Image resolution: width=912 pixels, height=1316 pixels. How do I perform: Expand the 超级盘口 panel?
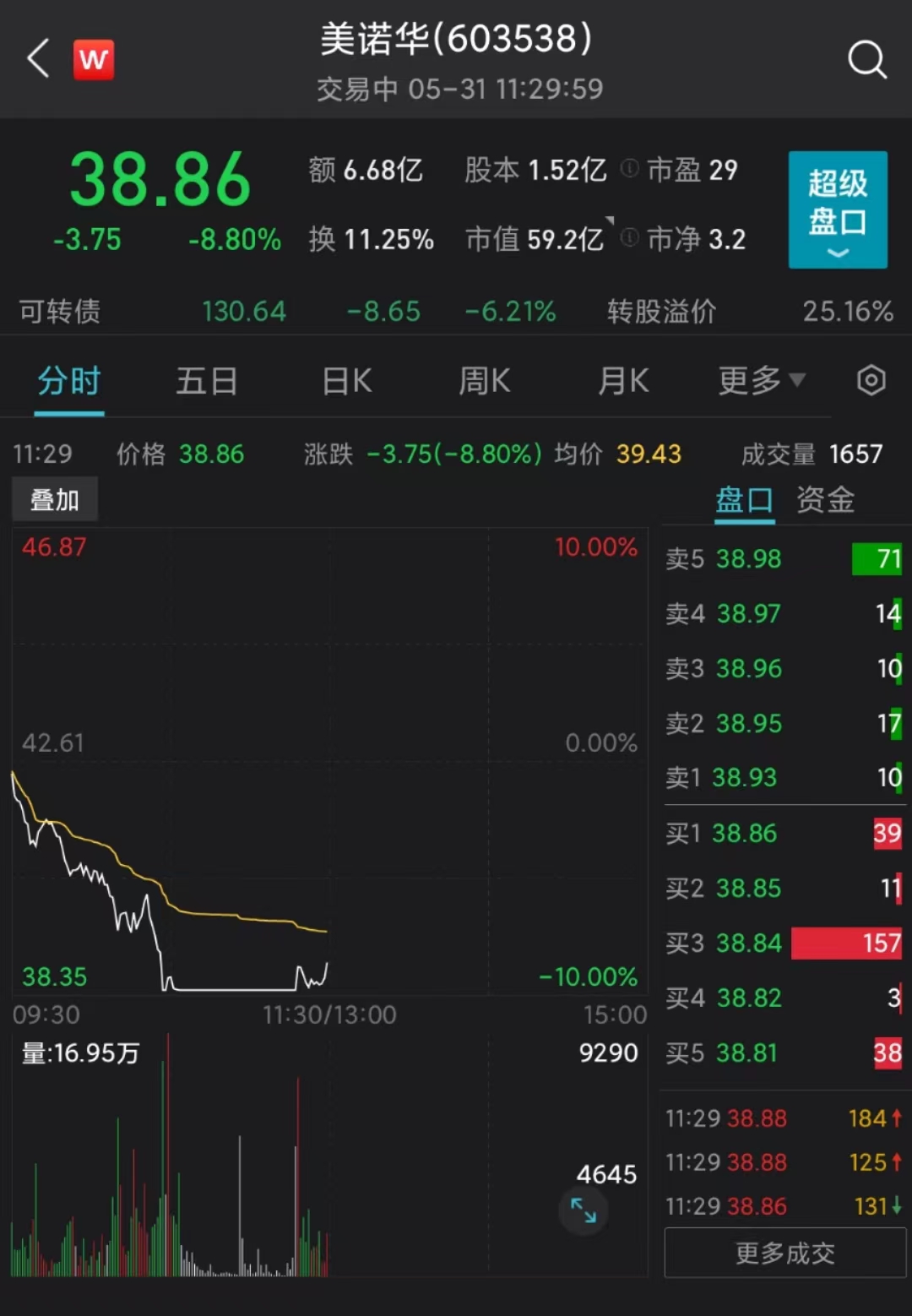(x=837, y=209)
